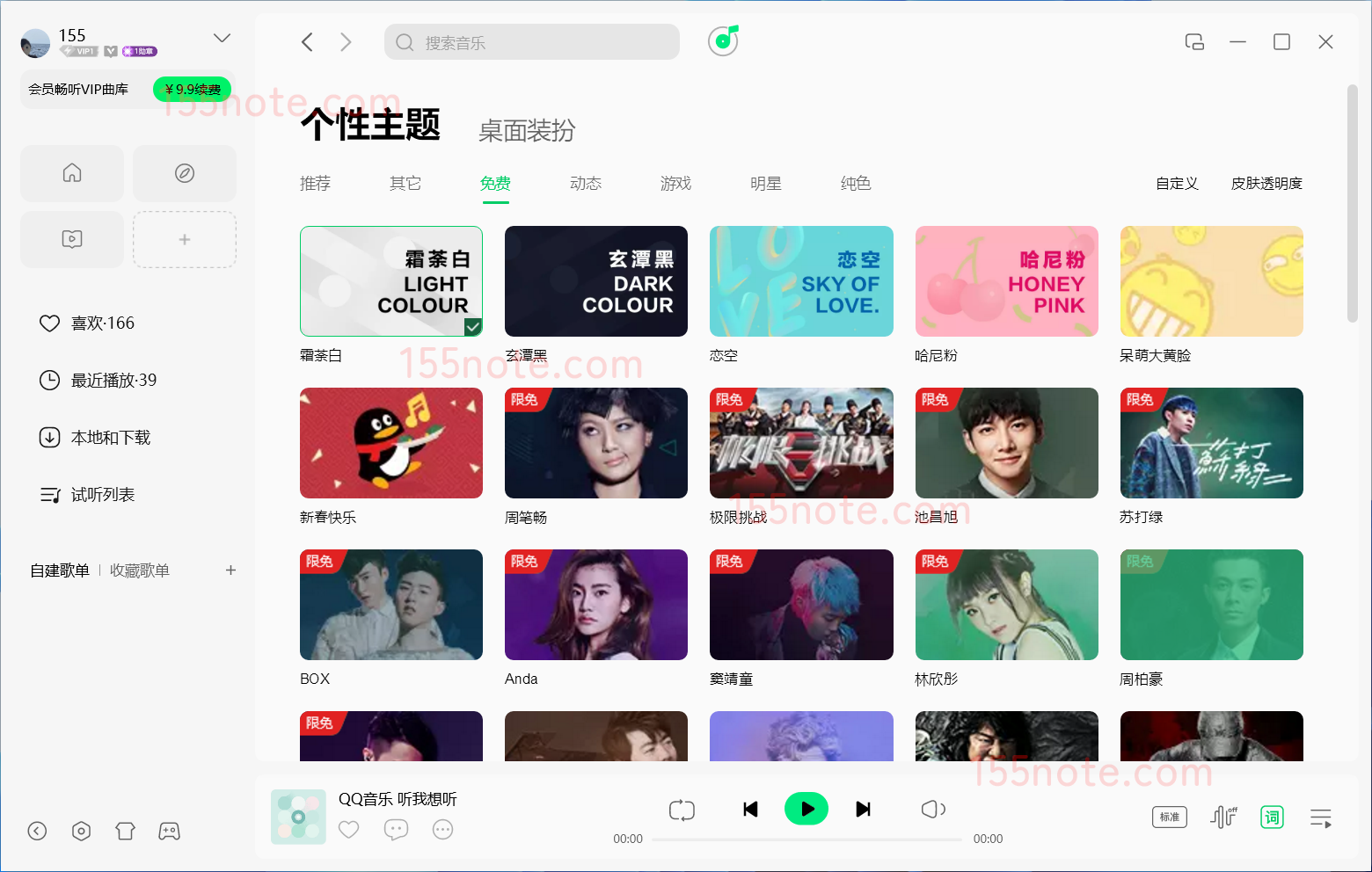Image resolution: width=1372 pixels, height=872 pixels.
Task: Switch to the 动态 theme tab
Action: point(585,183)
